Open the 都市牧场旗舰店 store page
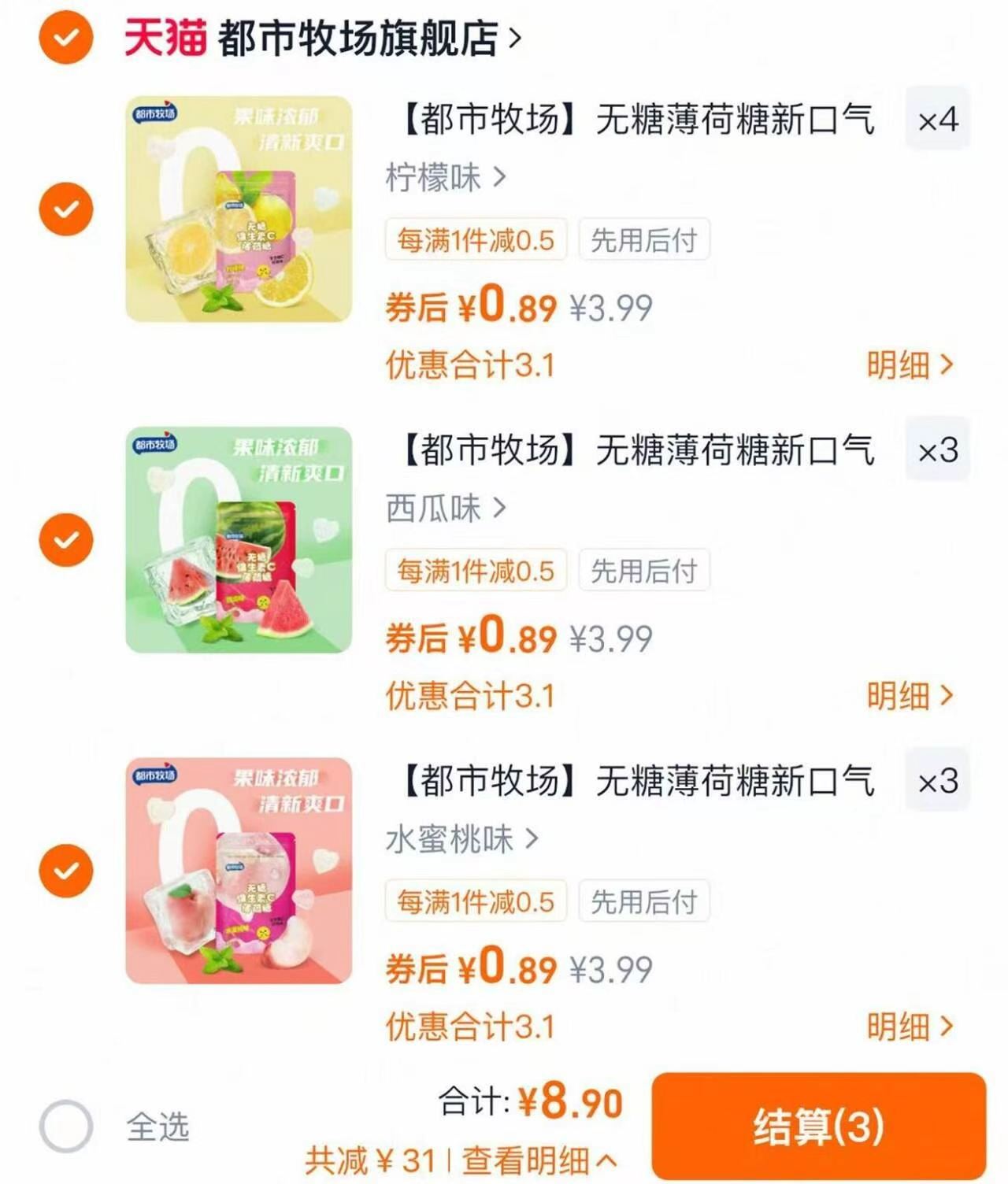Screen dimensions: 1008x1184 pos(354,35)
